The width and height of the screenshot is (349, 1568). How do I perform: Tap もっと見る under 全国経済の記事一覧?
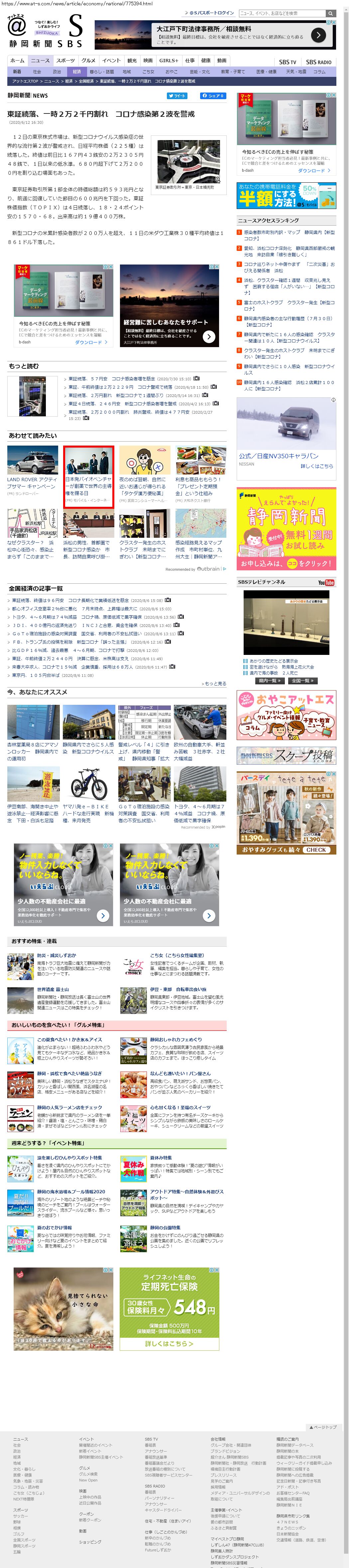(213, 684)
